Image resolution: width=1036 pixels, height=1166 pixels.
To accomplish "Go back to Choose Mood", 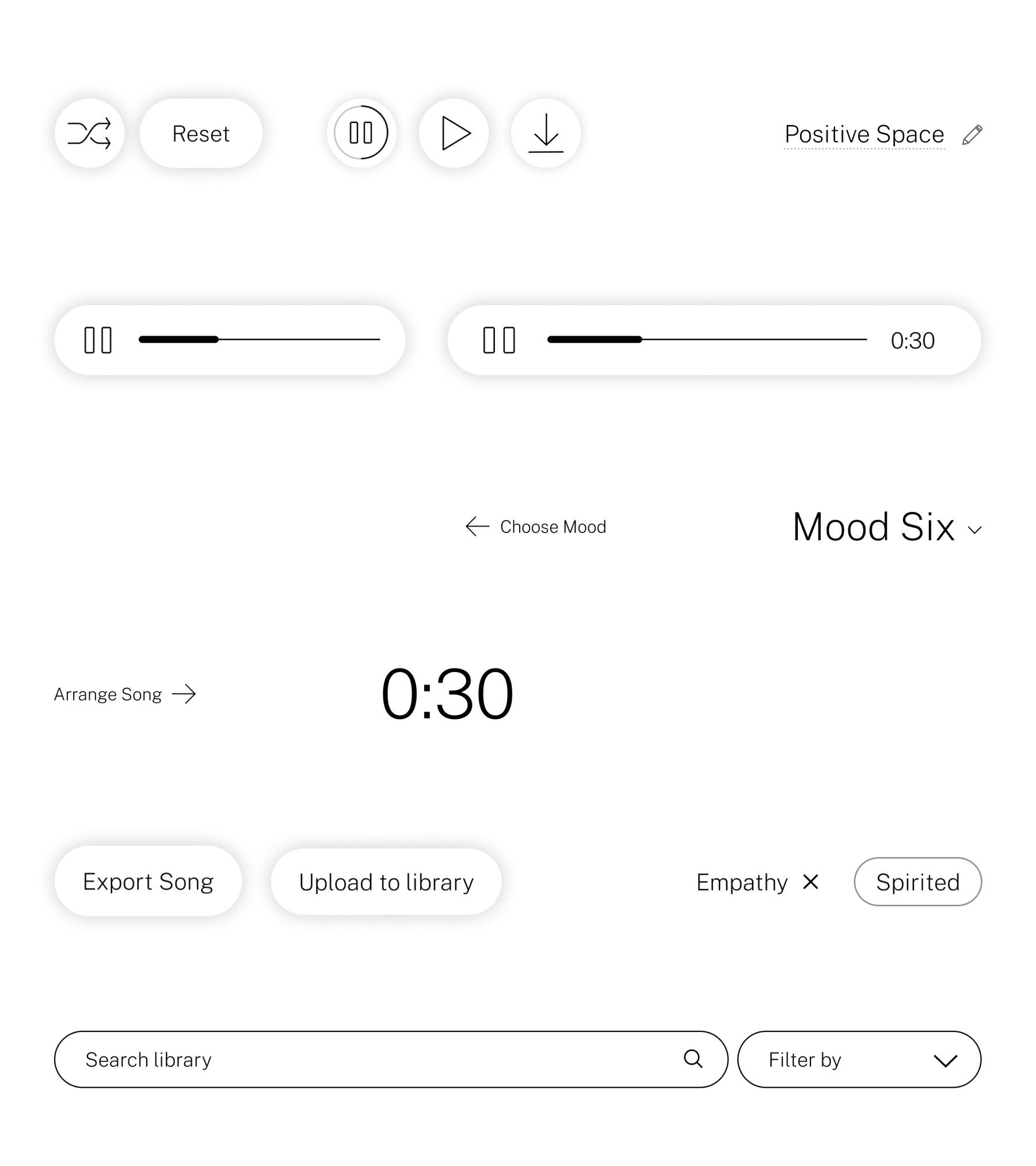I will pyautogui.click(x=536, y=526).
